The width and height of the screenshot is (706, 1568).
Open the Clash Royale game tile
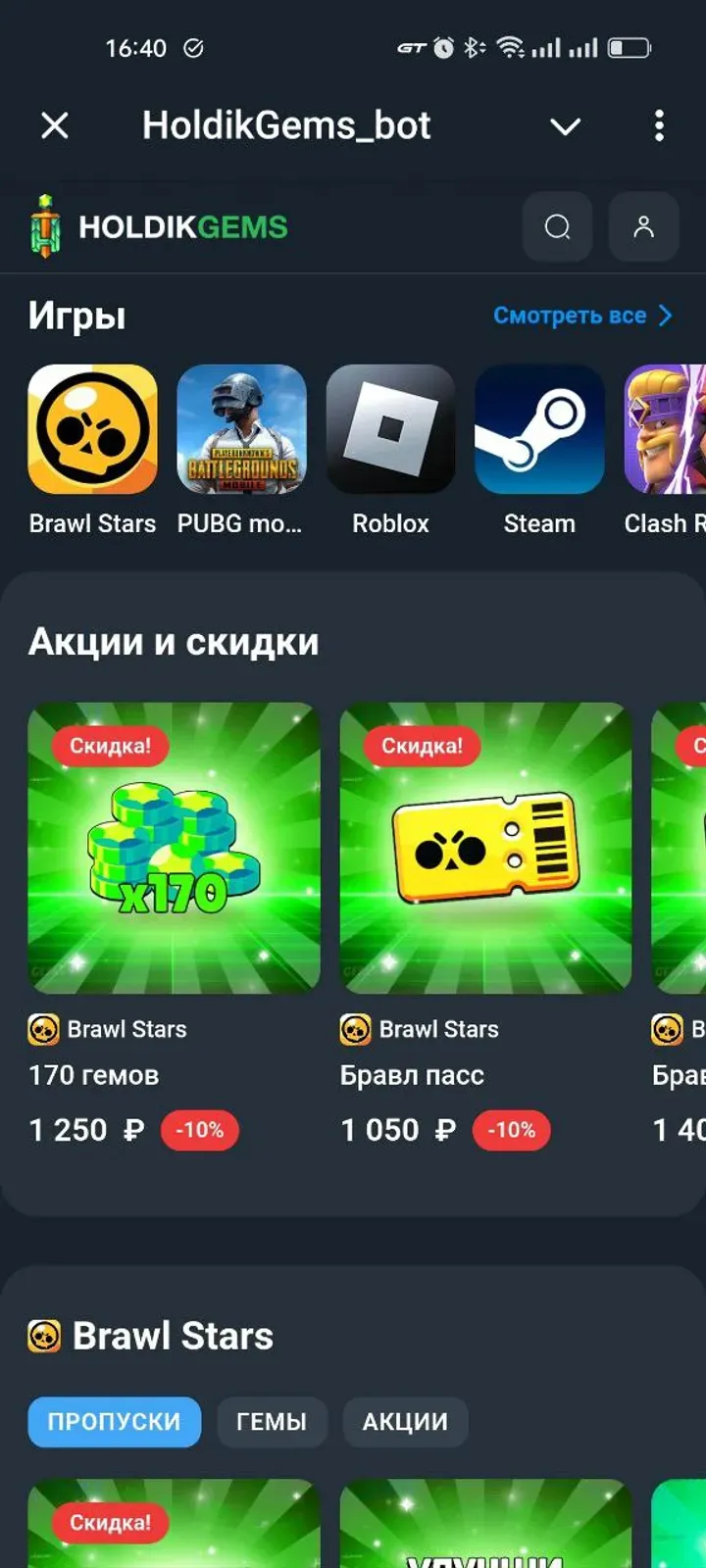(667, 430)
